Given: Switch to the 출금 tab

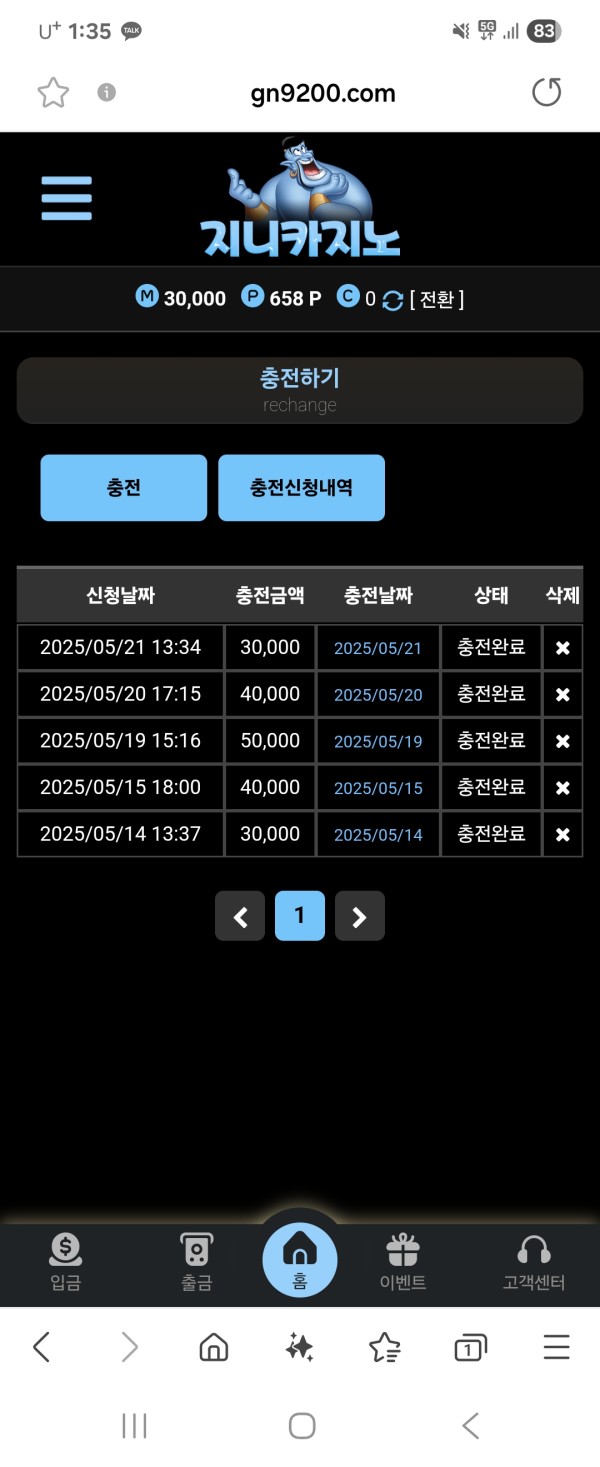Looking at the screenshot, I should coord(196,1261).
